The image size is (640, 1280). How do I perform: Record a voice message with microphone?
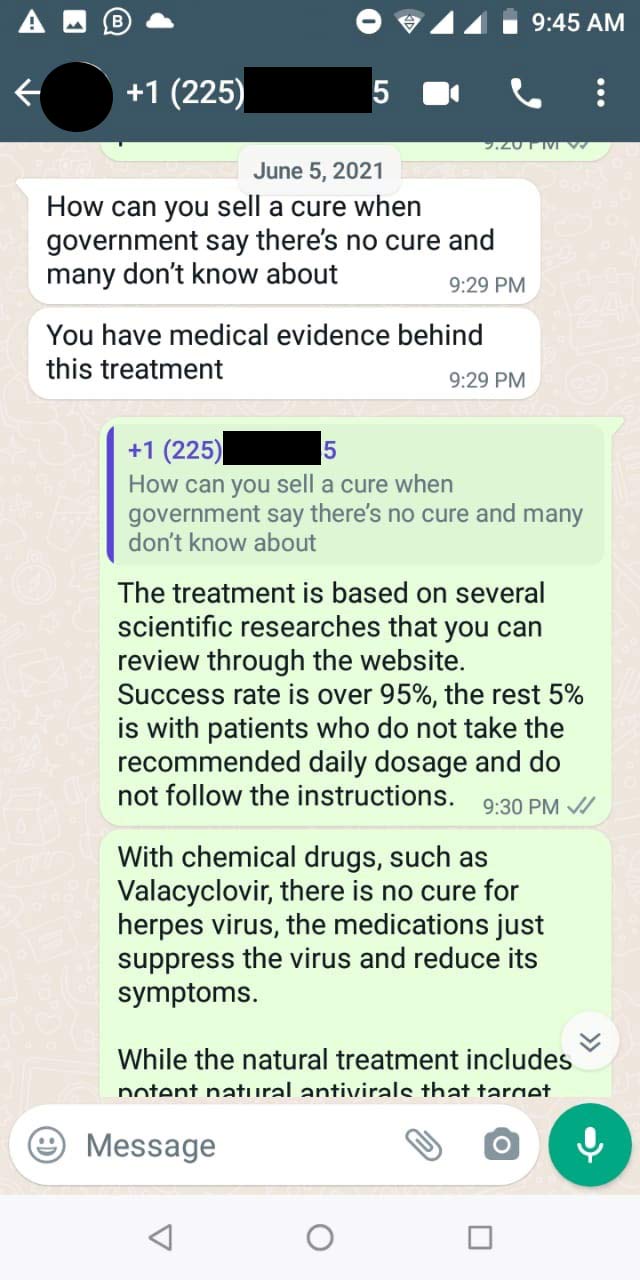tap(590, 1145)
